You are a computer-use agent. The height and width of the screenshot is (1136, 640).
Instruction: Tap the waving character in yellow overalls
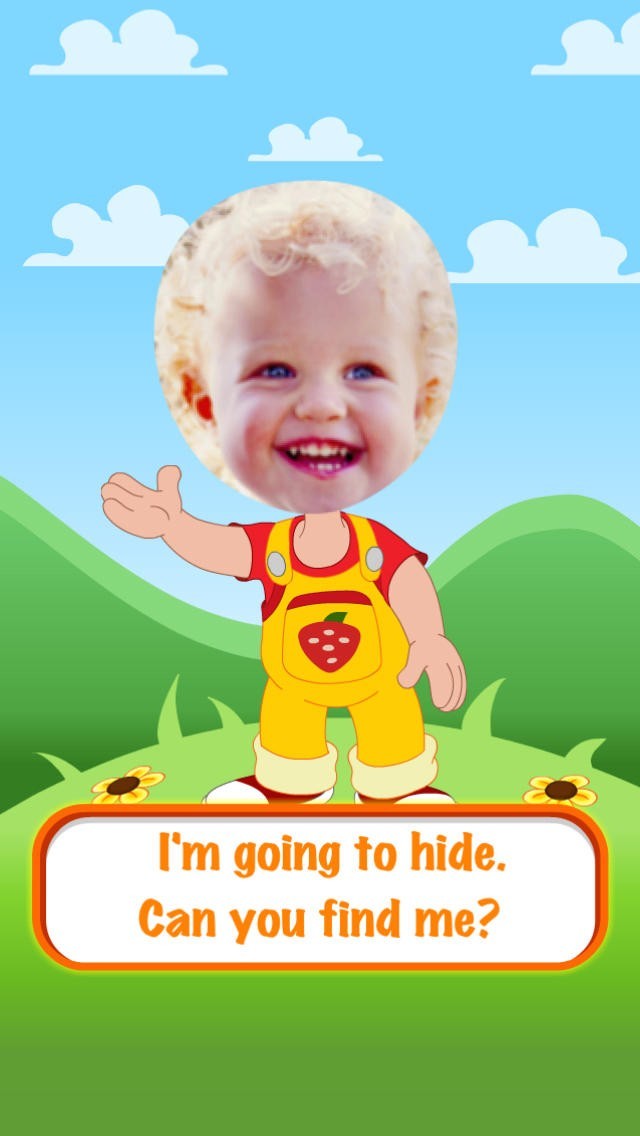[330, 640]
